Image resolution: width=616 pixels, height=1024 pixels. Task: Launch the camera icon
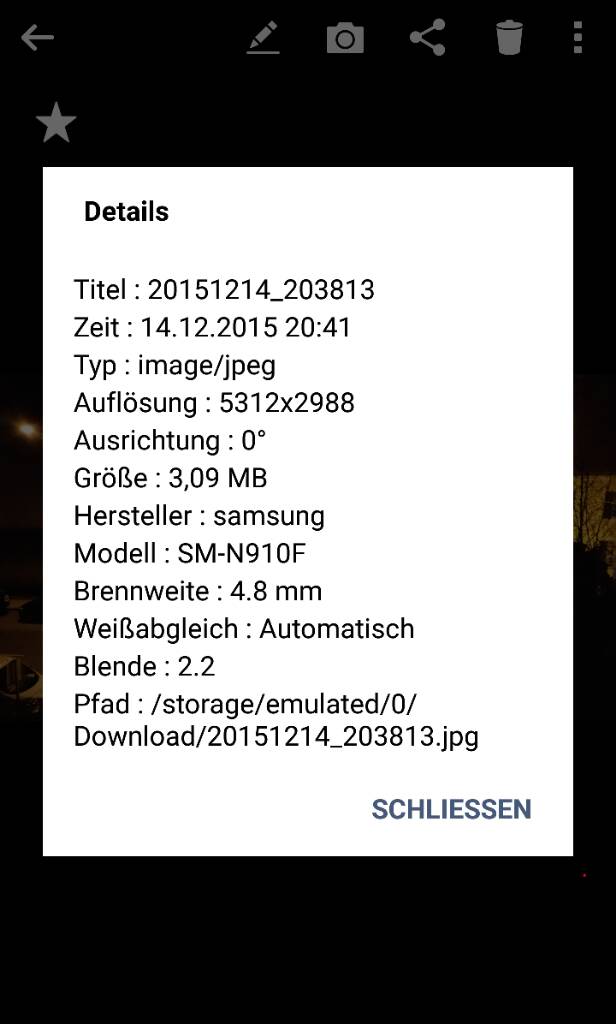point(345,37)
